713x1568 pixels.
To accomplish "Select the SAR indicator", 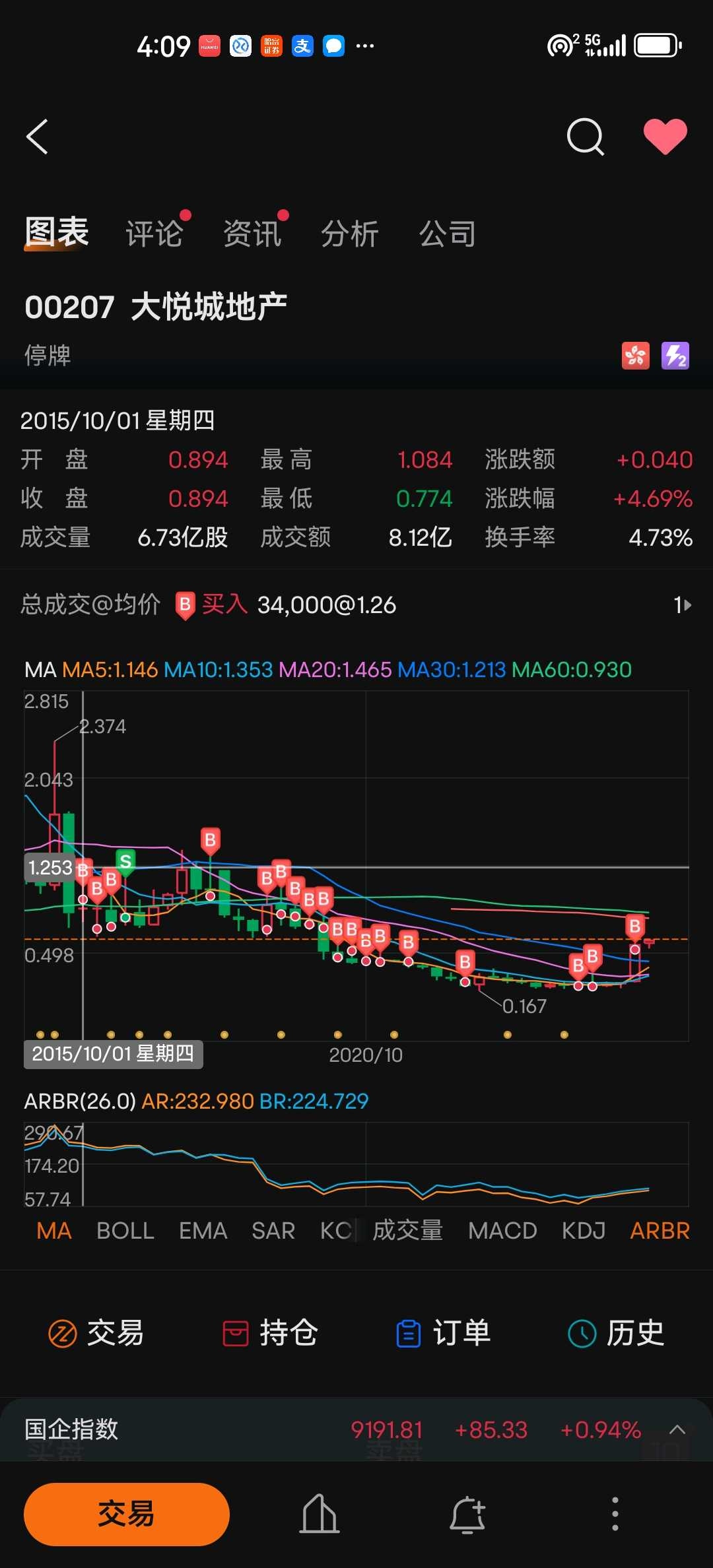I will coord(273,1230).
